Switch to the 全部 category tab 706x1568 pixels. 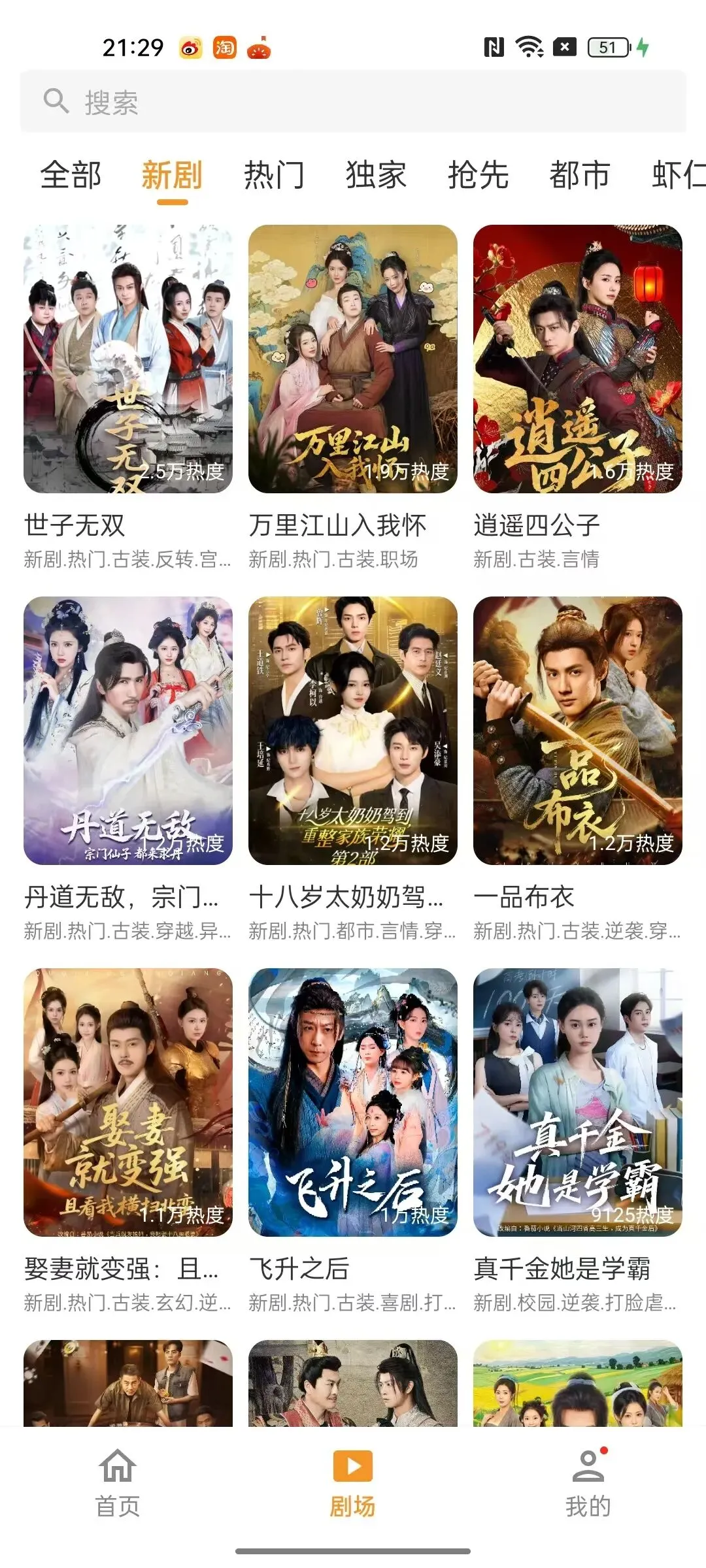coord(71,175)
